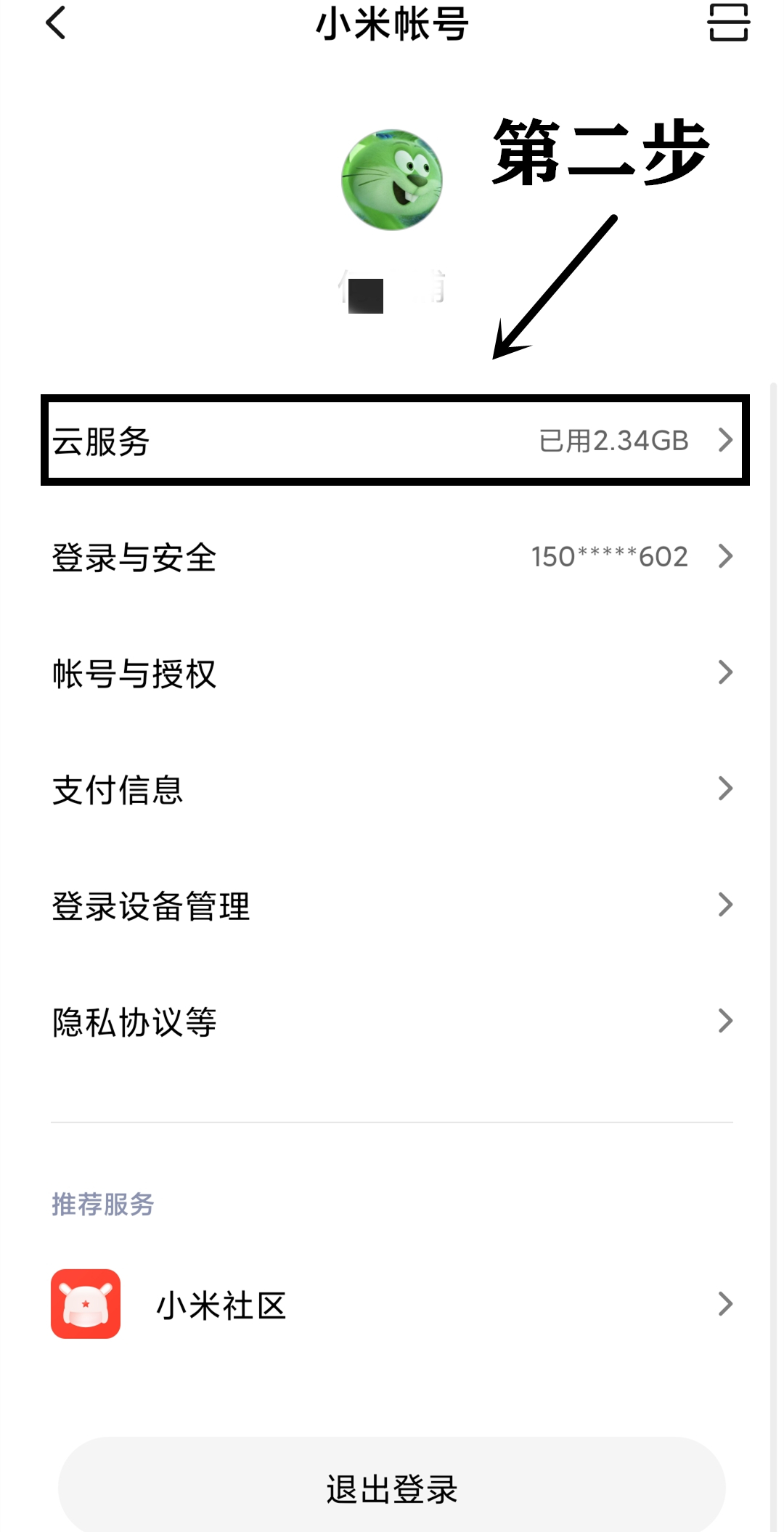Tap the 退出登录 logout button
Screen dimensions: 784x1532
tap(392, 1488)
